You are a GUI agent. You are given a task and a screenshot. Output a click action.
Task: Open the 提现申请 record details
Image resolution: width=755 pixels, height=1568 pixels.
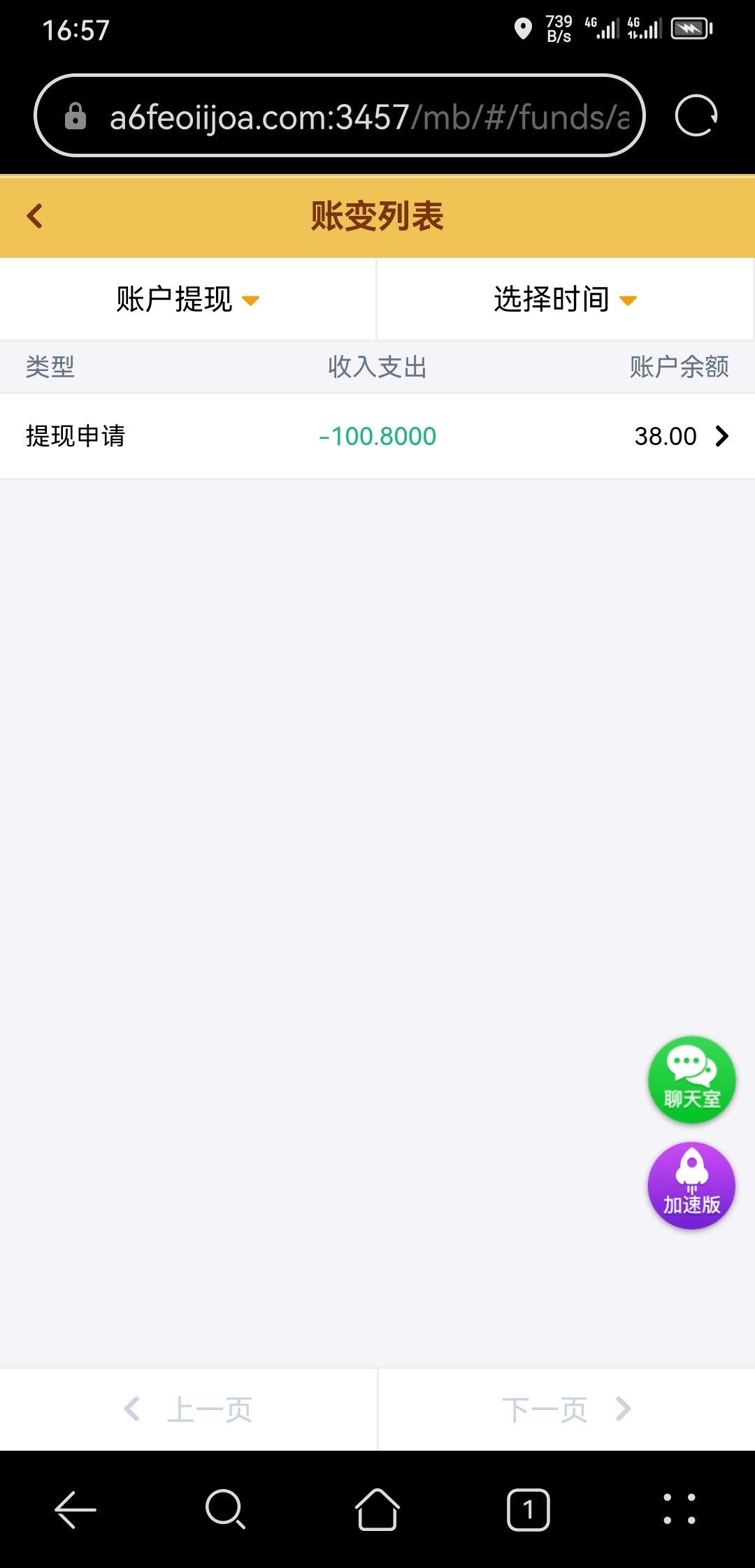pos(377,436)
